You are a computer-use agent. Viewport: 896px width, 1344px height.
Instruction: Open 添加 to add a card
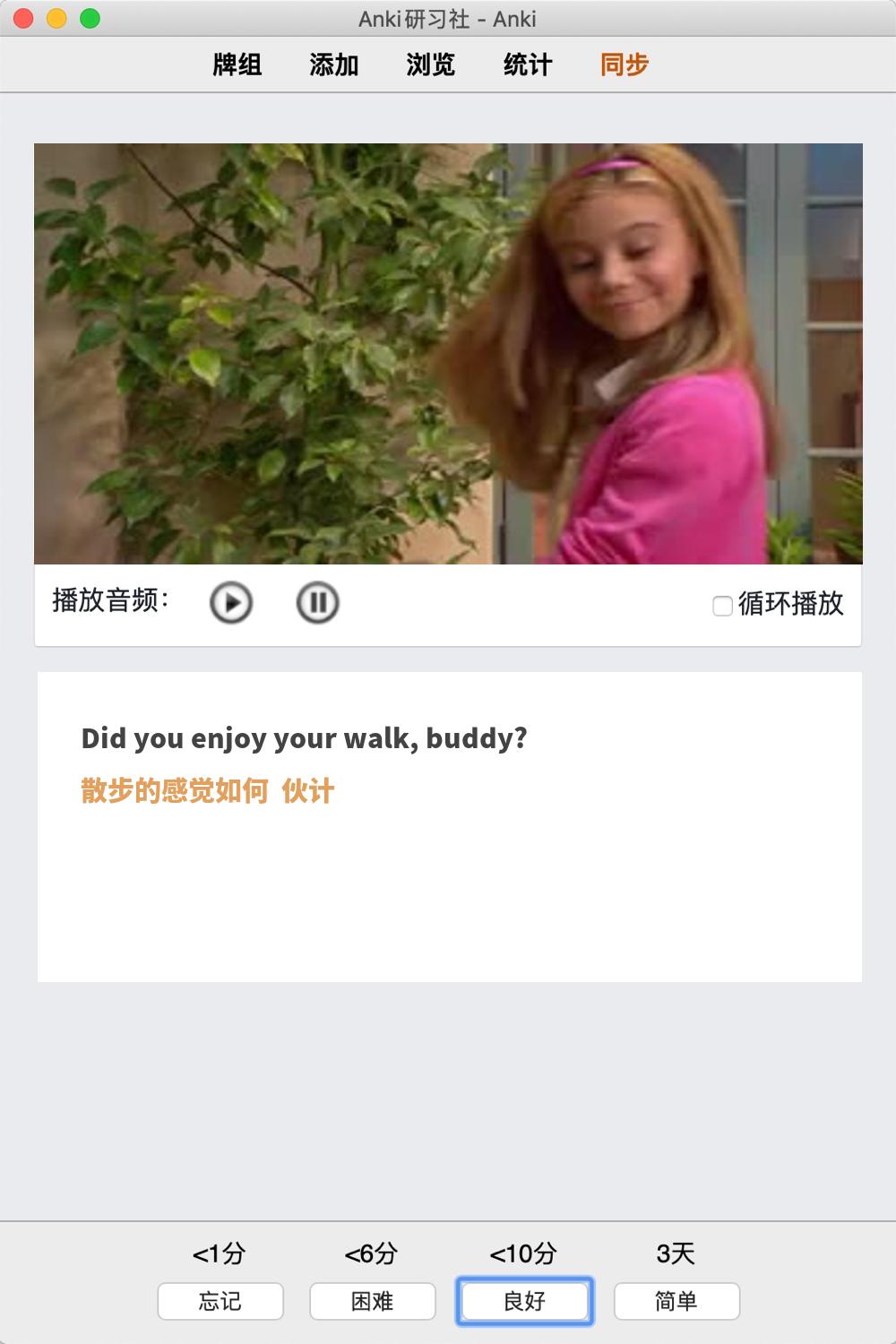pos(334,65)
